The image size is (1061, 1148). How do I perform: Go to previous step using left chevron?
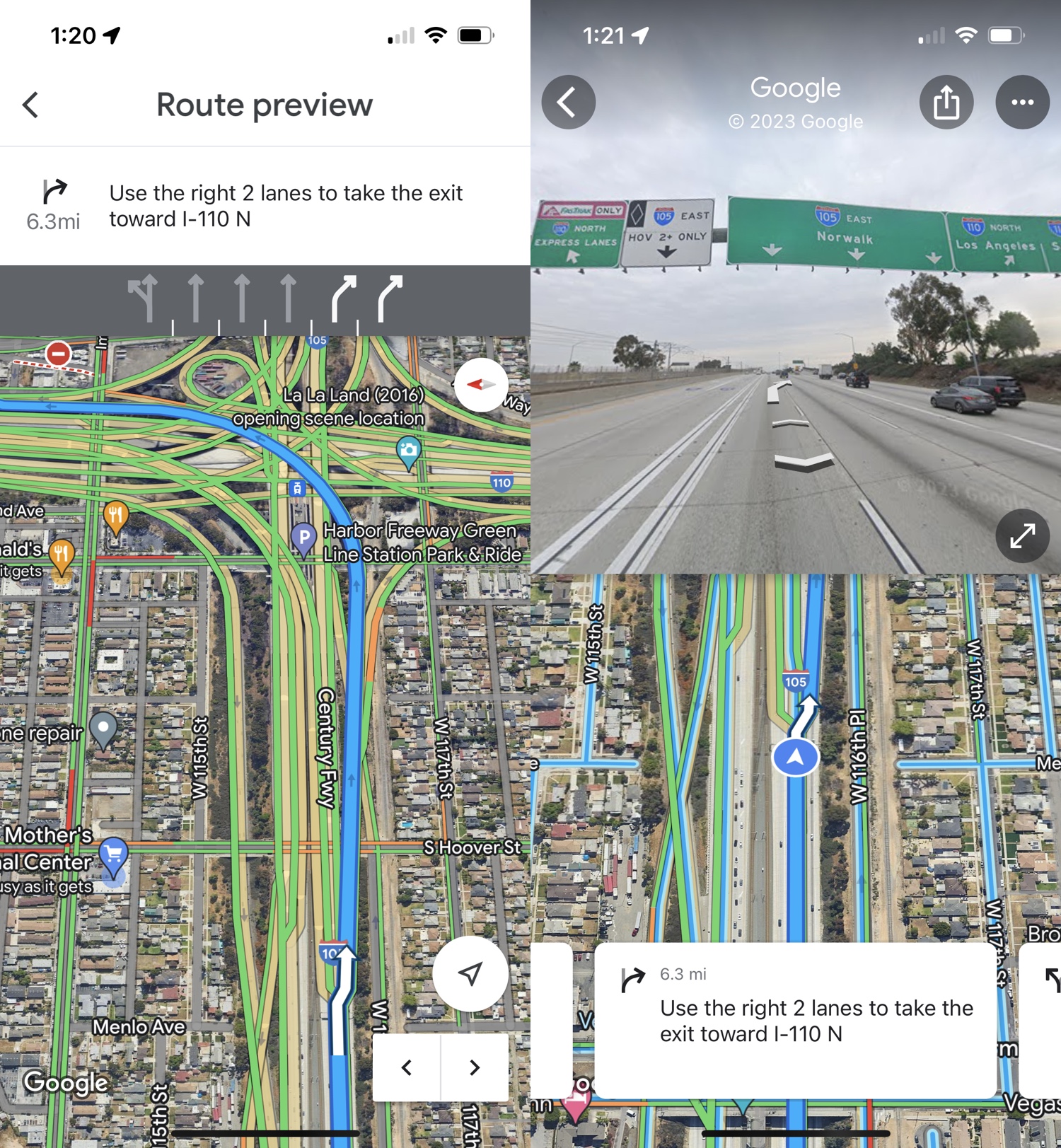(x=405, y=1068)
